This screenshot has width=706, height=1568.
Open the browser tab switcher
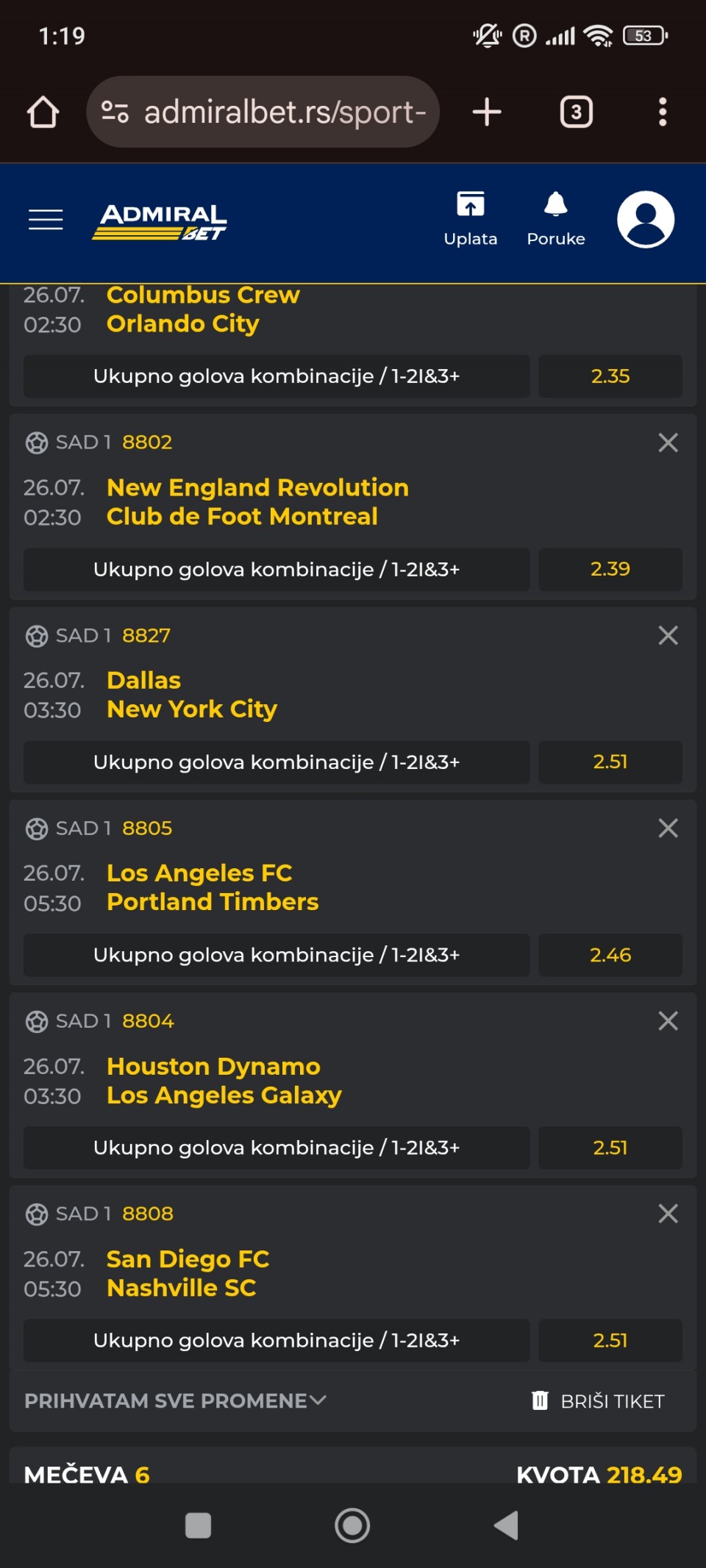click(577, 112)
